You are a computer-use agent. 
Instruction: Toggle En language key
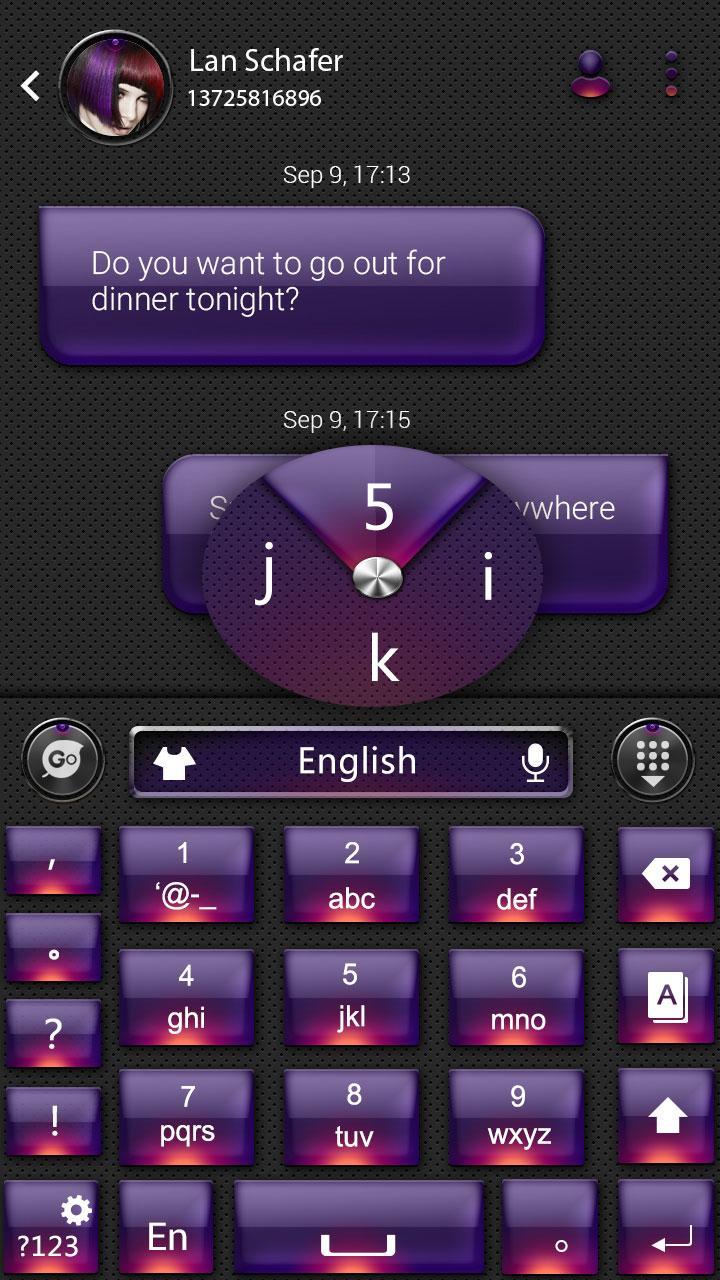click(x=166, y=1237)
